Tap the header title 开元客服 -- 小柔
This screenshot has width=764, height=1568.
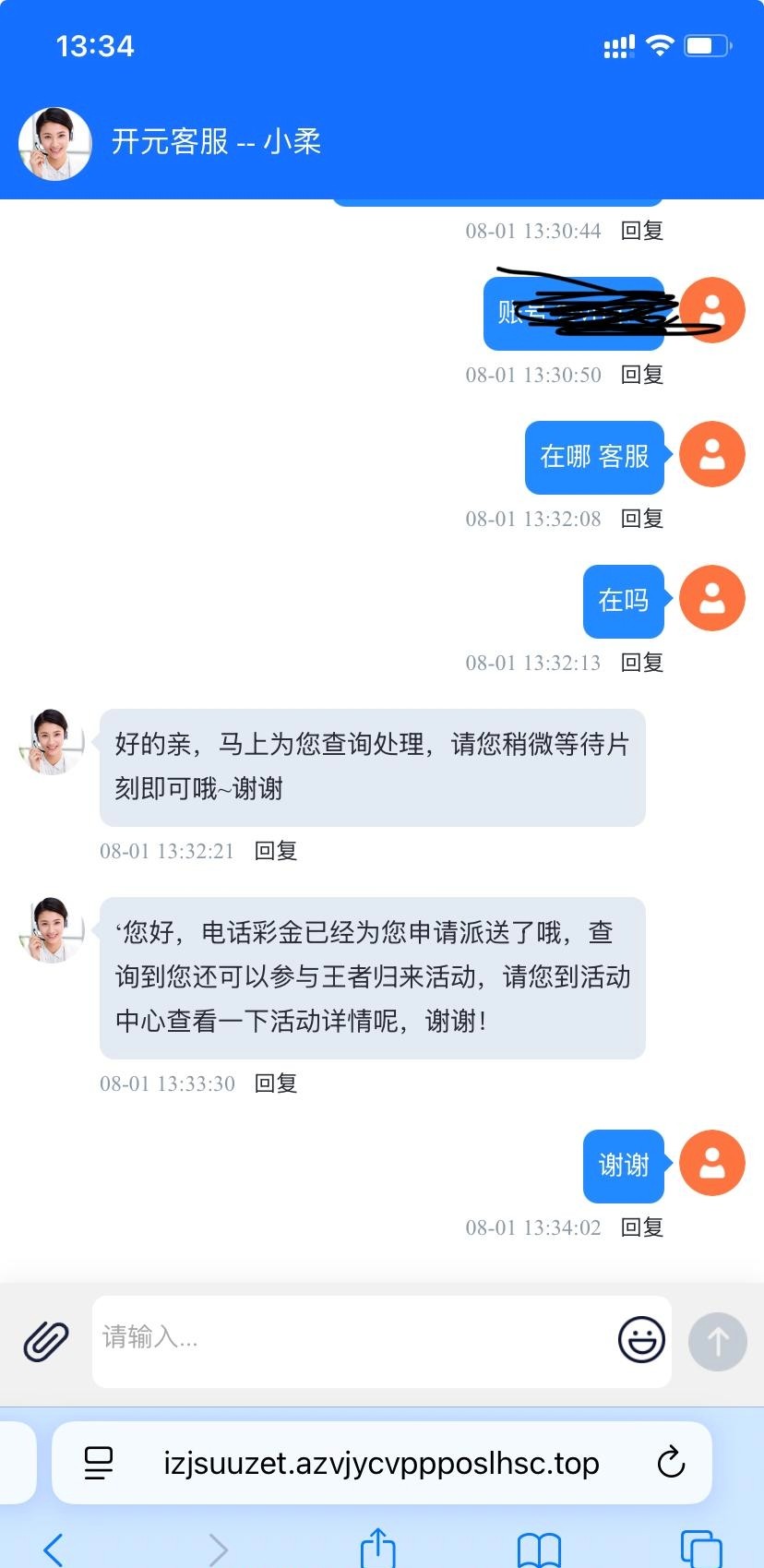point(217,143)
